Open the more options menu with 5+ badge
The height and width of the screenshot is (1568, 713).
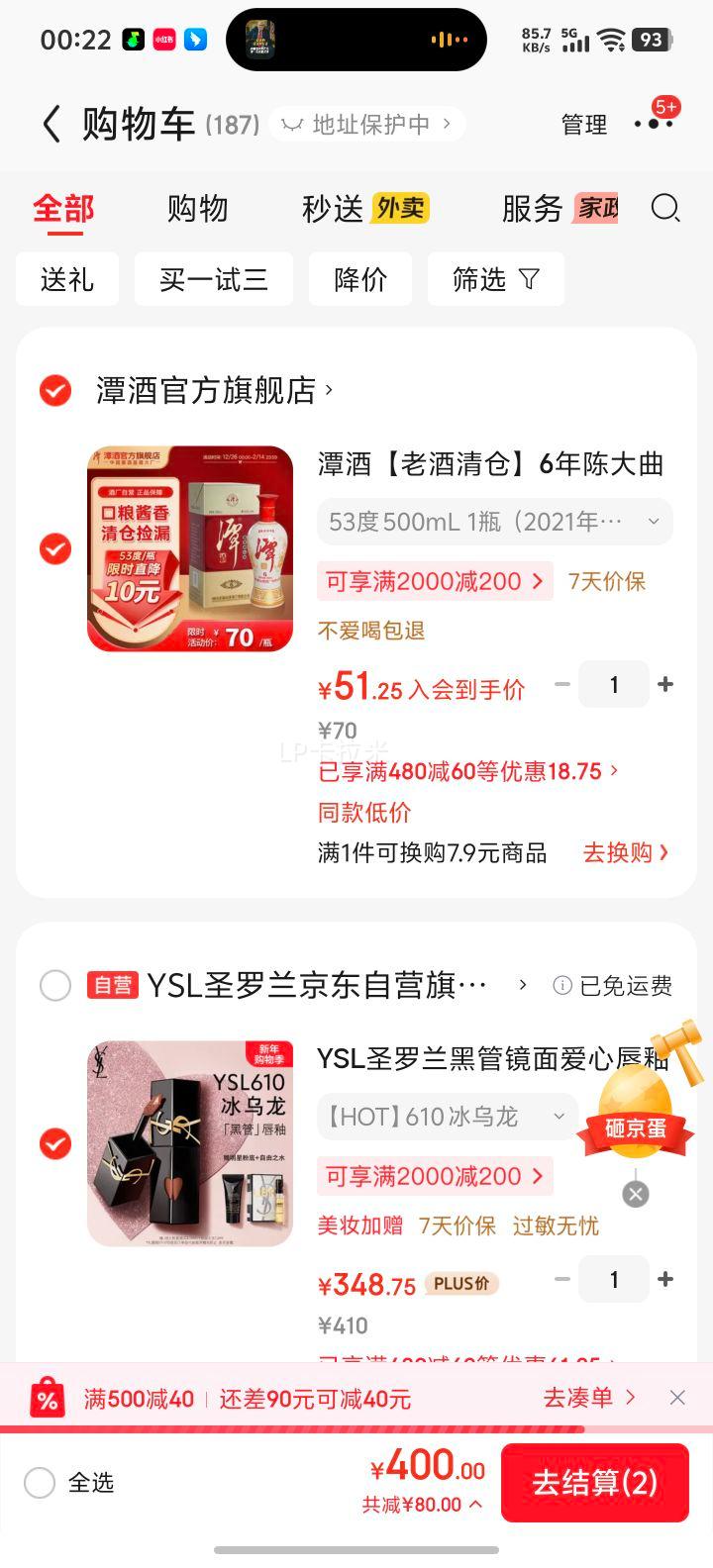654,125
